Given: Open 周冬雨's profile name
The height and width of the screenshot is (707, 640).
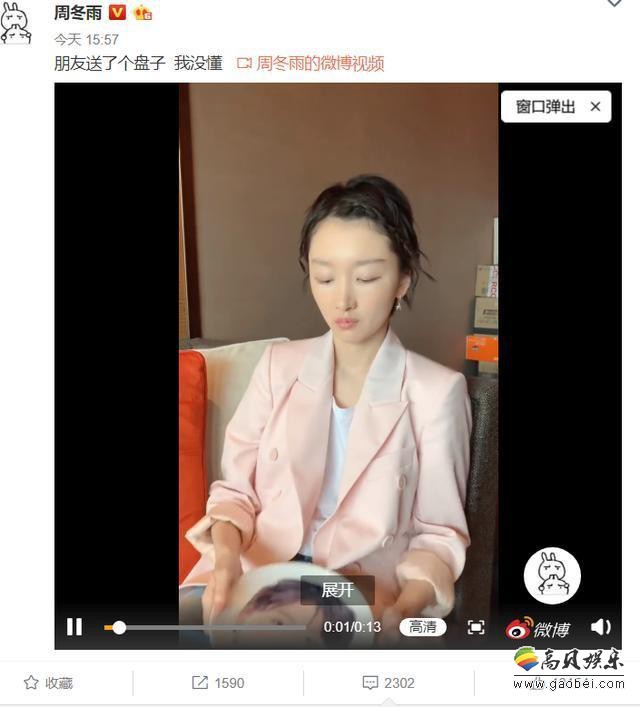Looking at the screenshot, I should [x=78, y=12].
